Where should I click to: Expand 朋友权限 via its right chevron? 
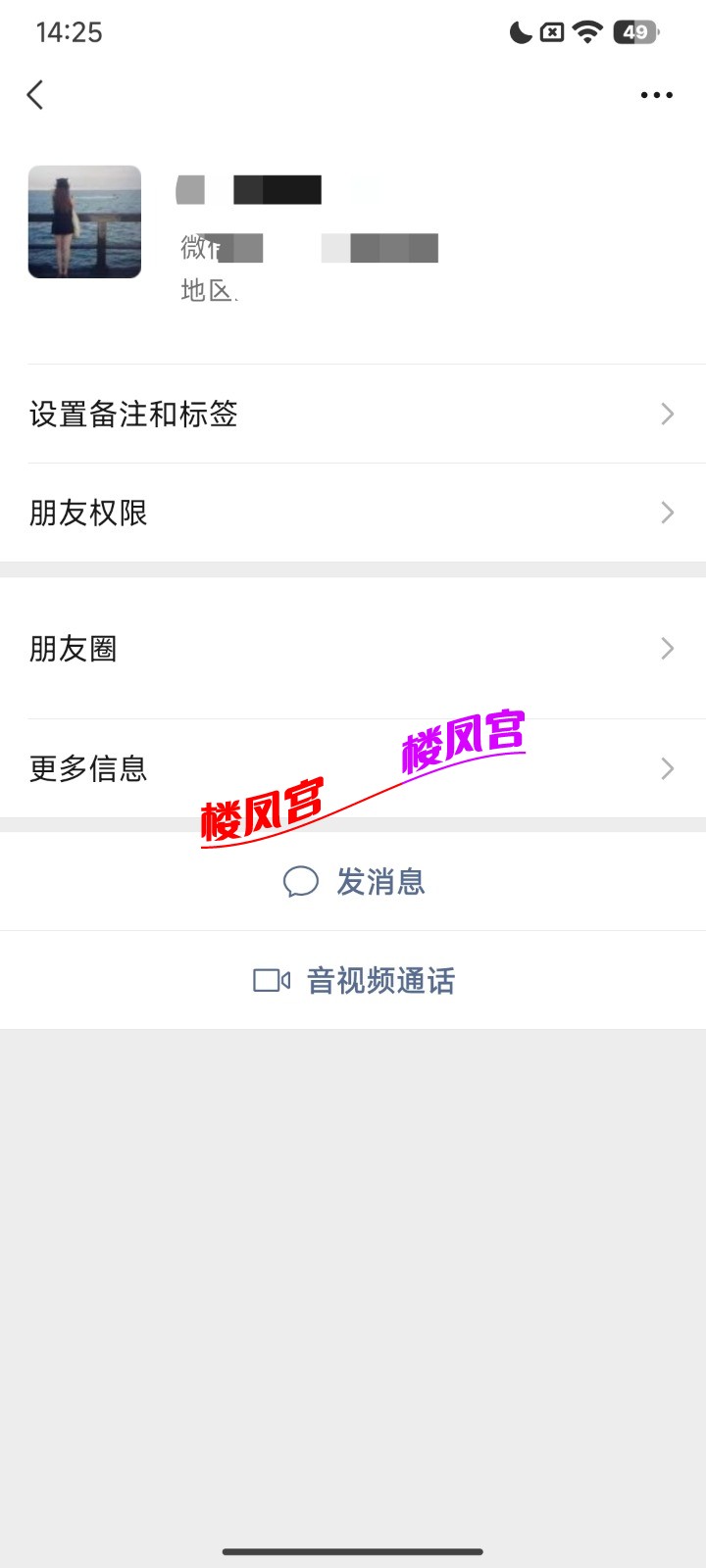667,513
